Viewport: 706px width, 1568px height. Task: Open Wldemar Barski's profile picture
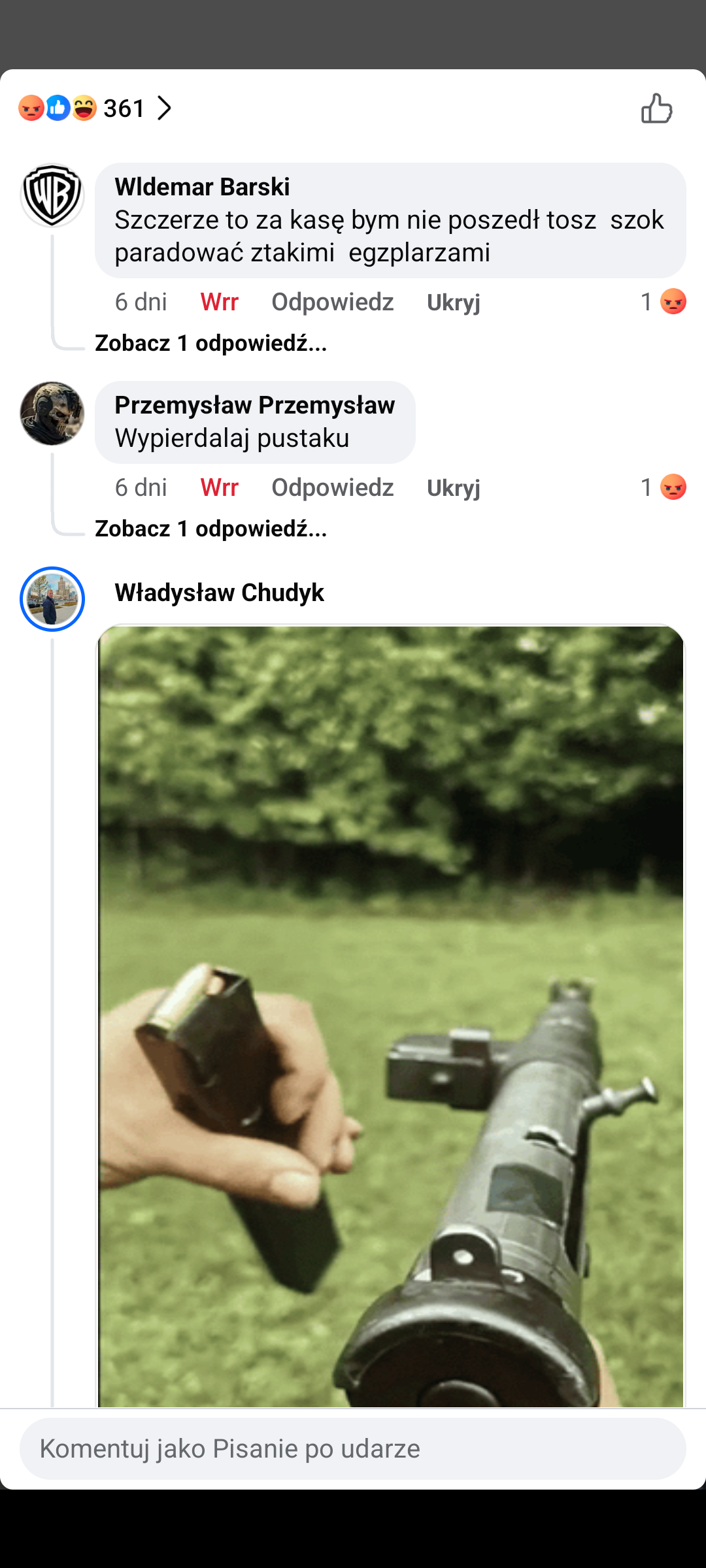[52, 195]
